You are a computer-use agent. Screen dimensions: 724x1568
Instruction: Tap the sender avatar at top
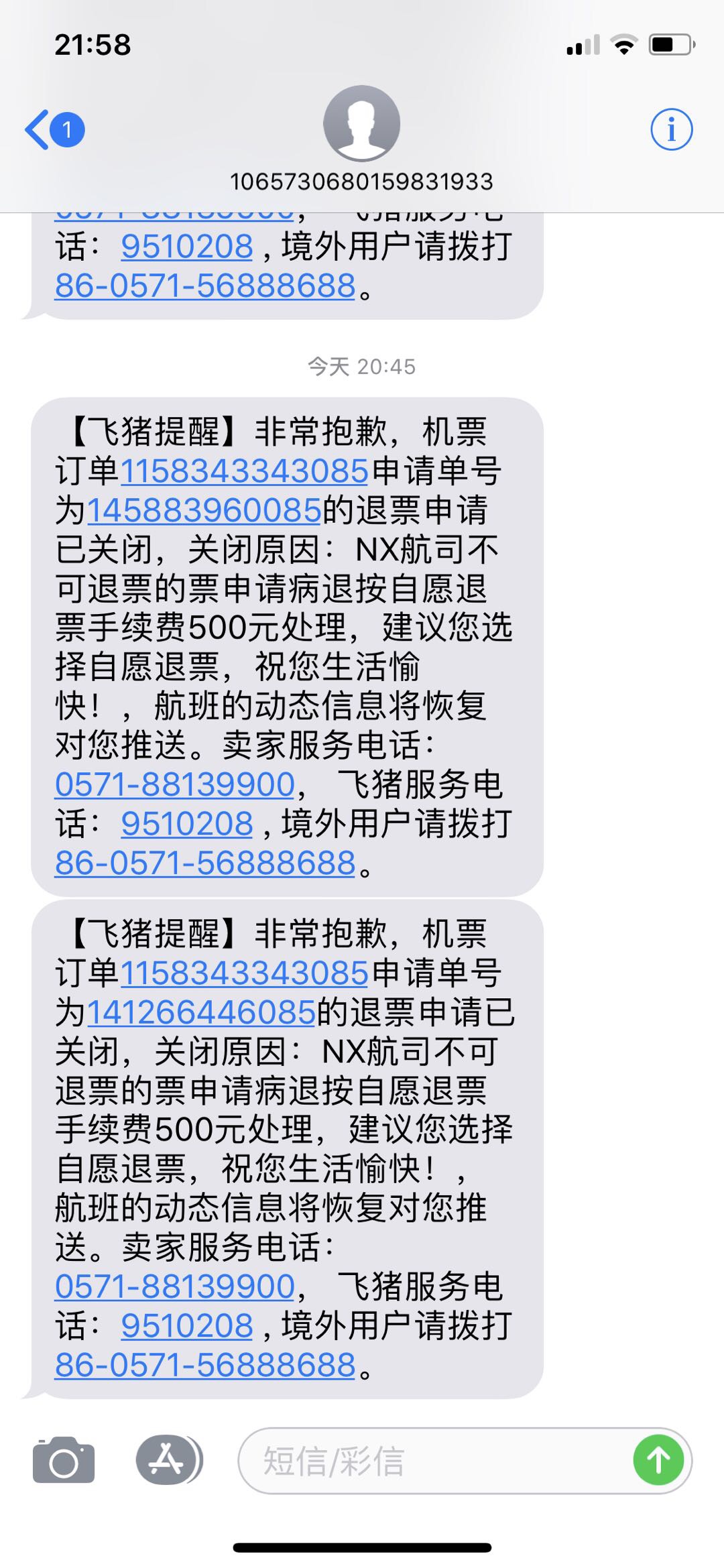(361, 123)
